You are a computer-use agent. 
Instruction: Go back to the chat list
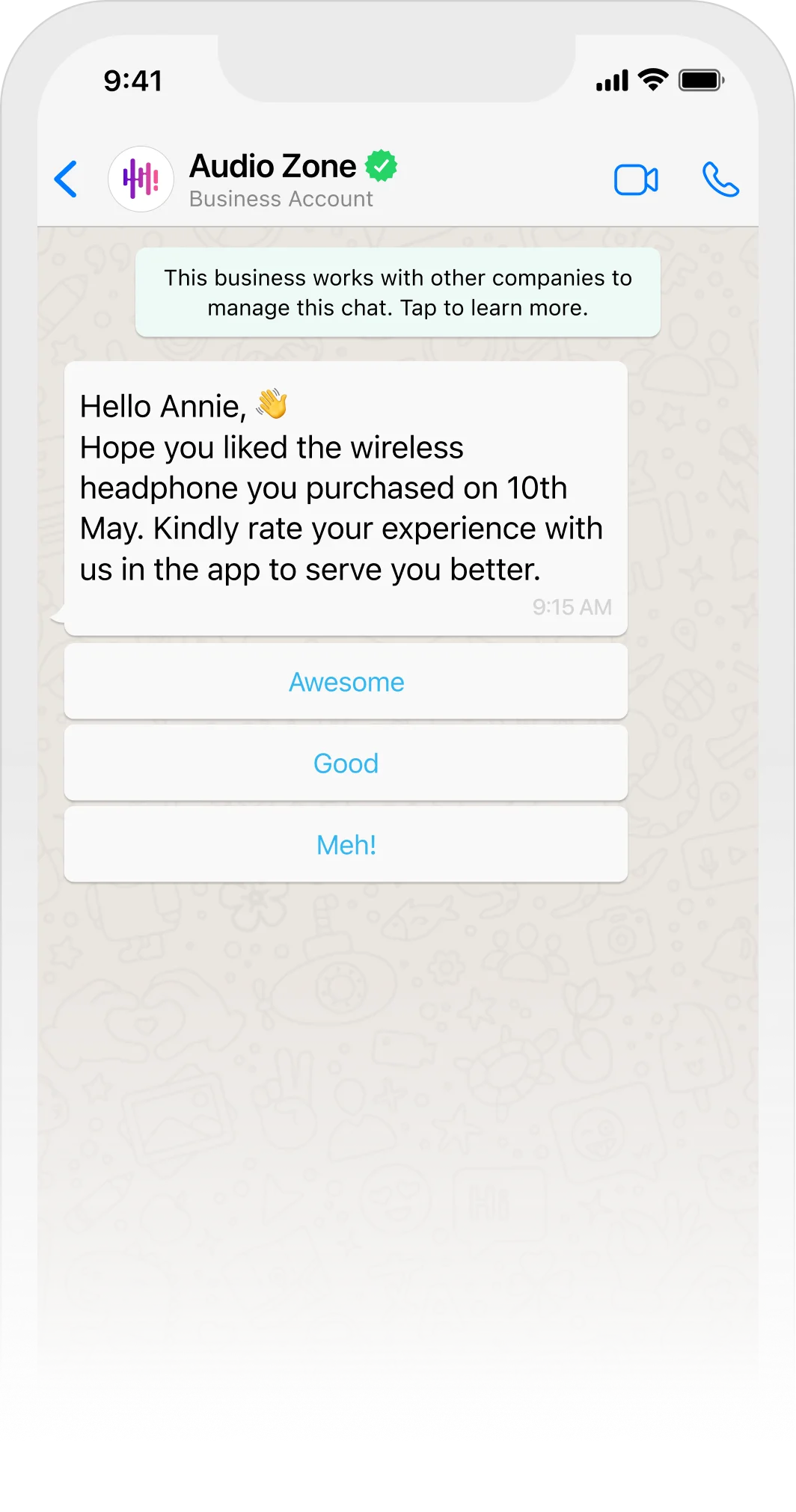click(66, 179)
